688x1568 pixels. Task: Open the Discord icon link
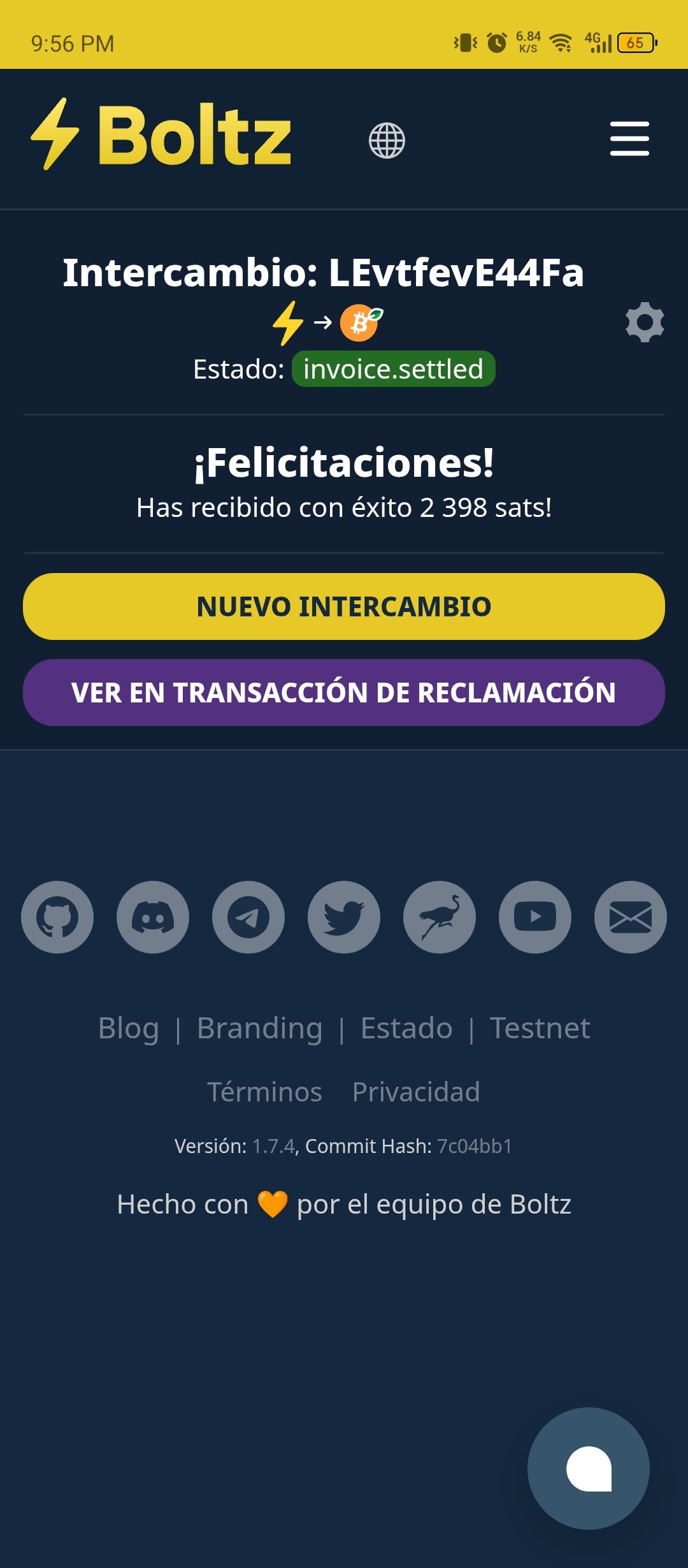click(x=153, y=917)
